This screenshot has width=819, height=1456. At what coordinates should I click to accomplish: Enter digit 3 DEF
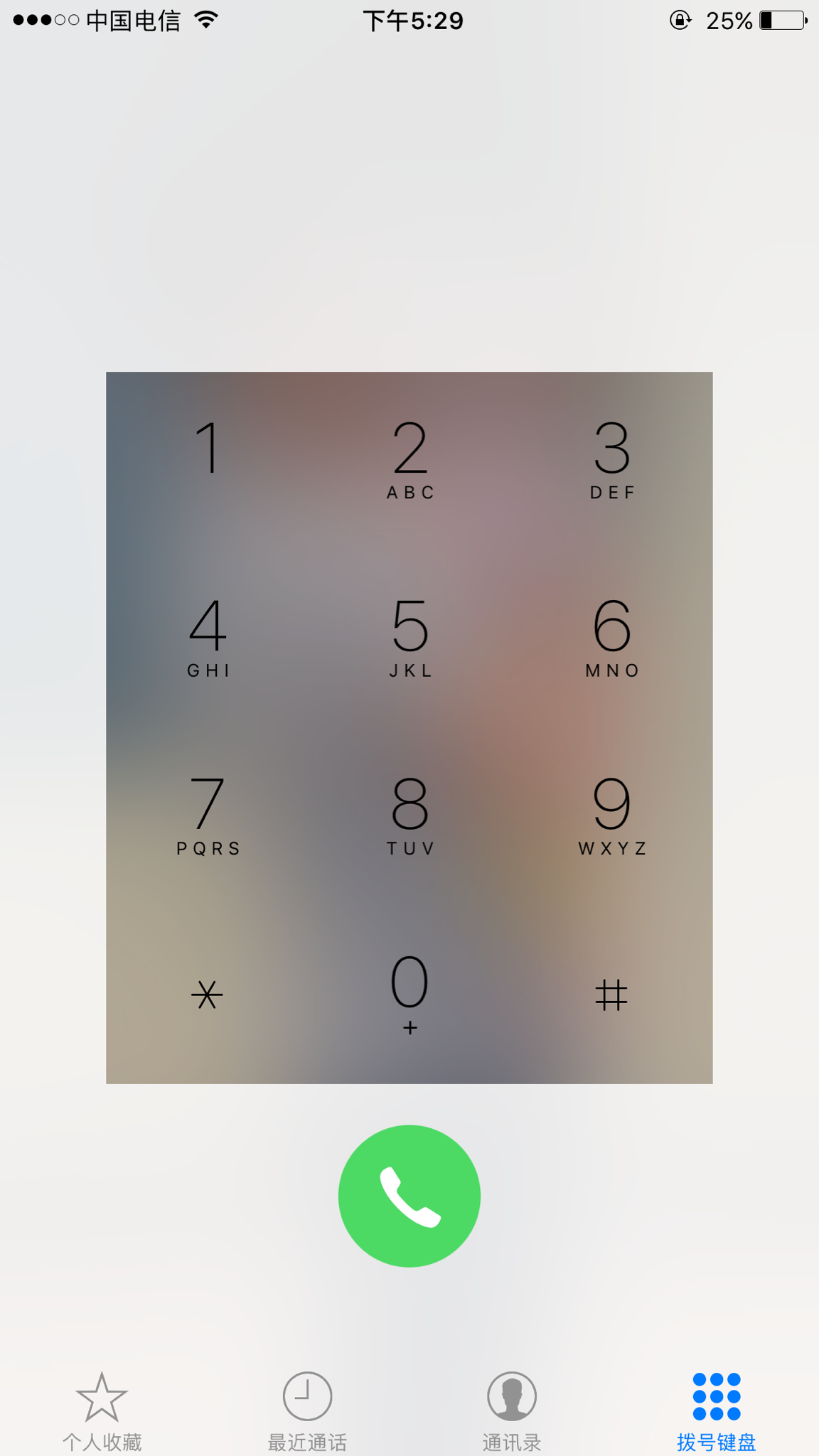[612, 459]
